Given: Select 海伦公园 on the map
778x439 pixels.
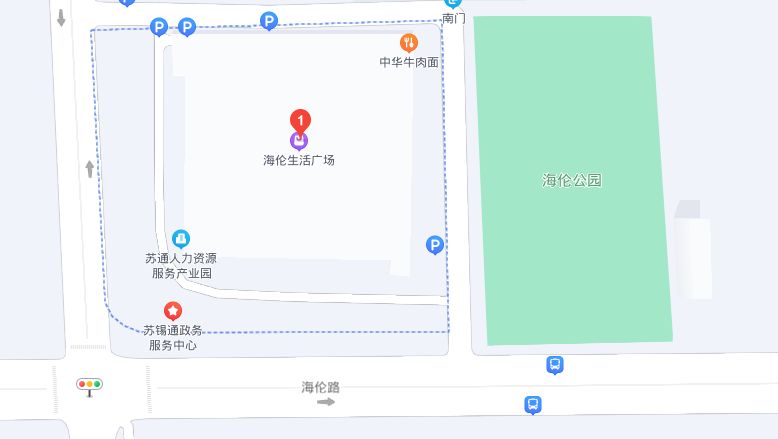Looking at the screenshot, I should (572, 181).
